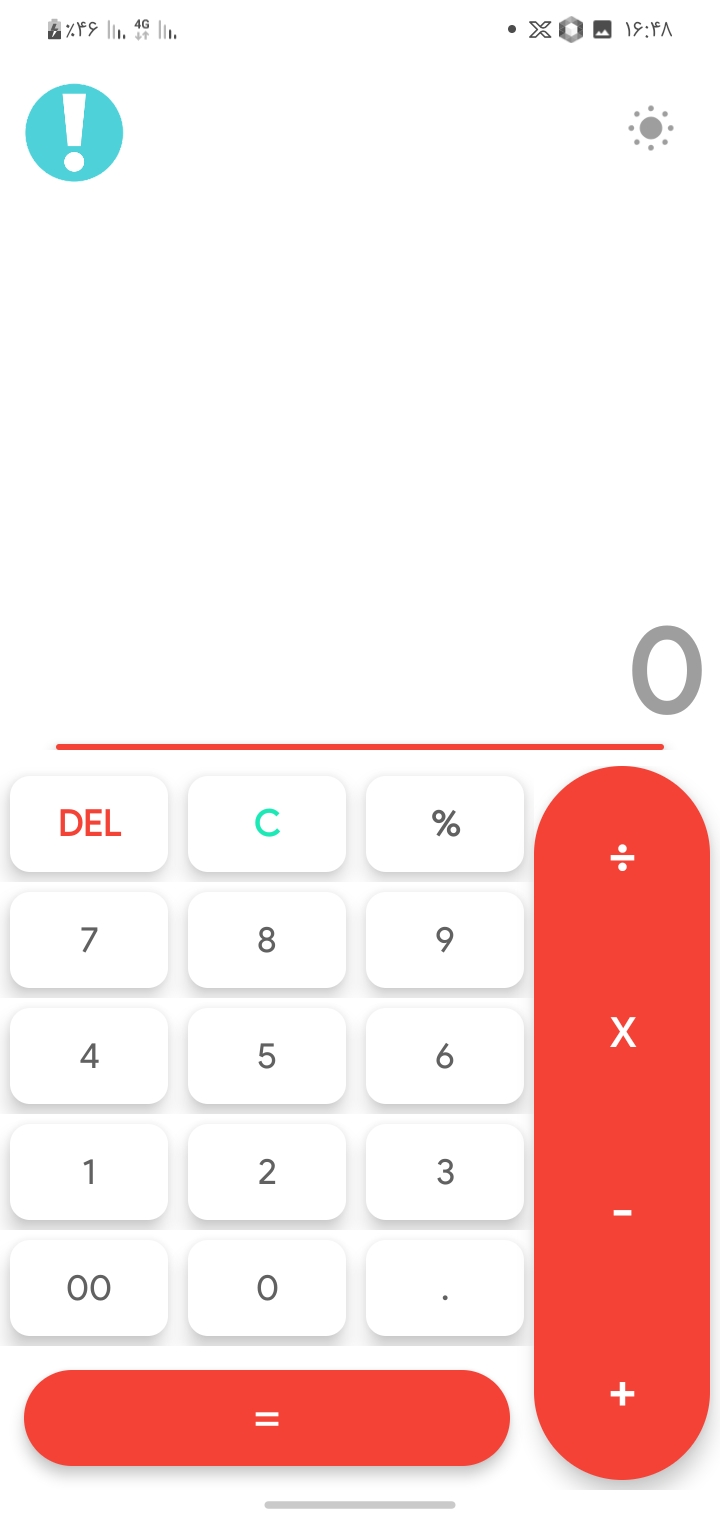The height and width of the screenshot is (1520, 720).
Task: Tap the percent key
Action: [445, 824]
